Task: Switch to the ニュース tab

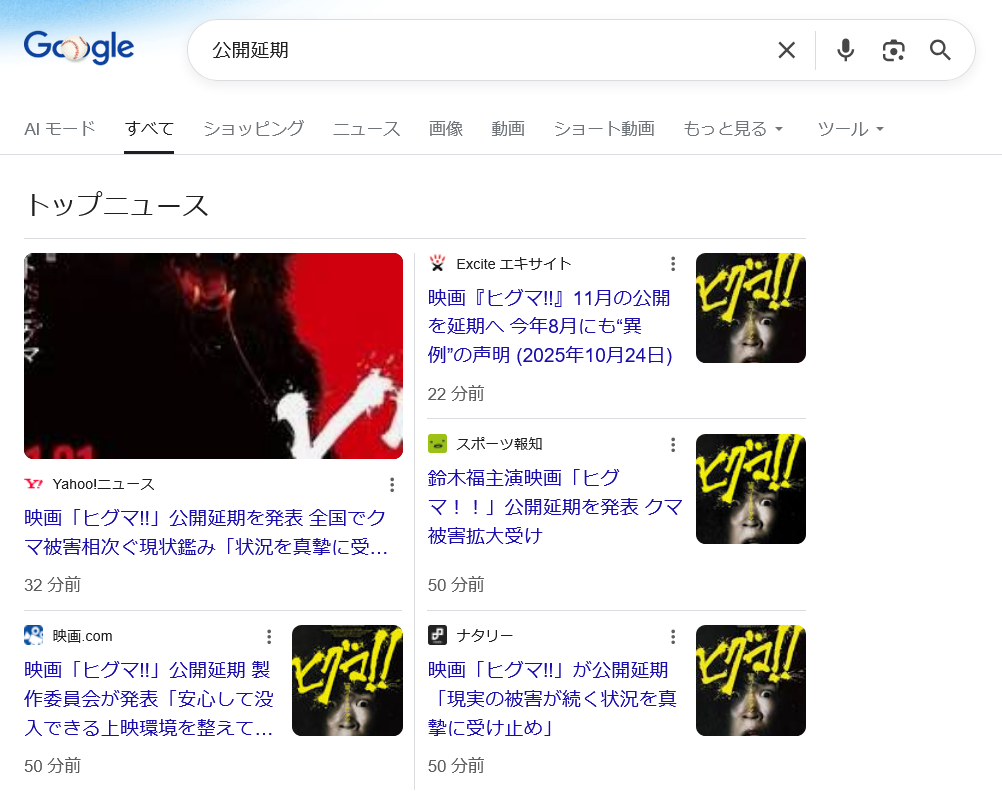Action: [x=366, y=129]
